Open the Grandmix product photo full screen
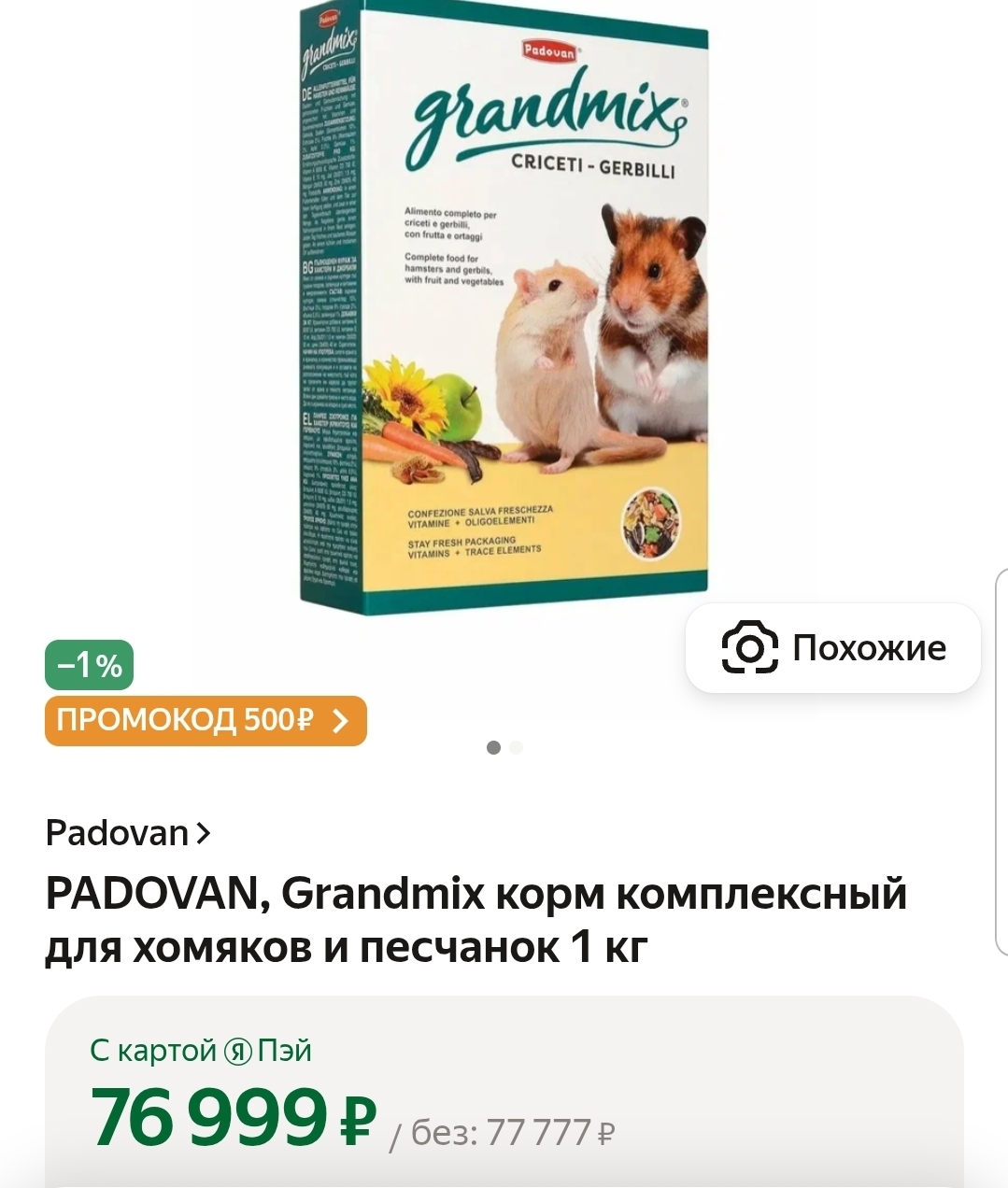The height and width of the screenshot is (1188, 1008). tap(504, 308)
